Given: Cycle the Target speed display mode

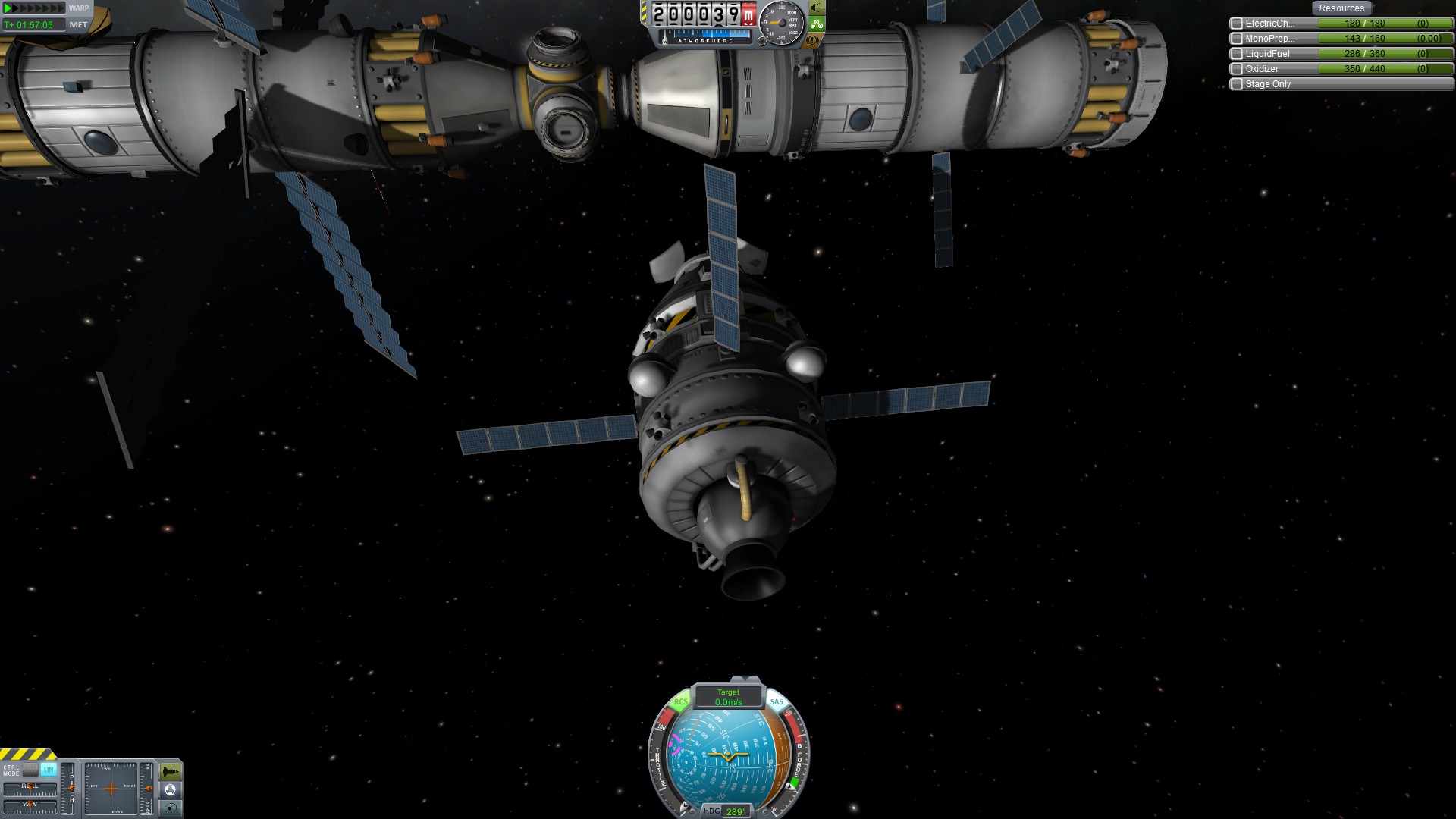Looking at the screenshot, I should (x=728, y=697).
